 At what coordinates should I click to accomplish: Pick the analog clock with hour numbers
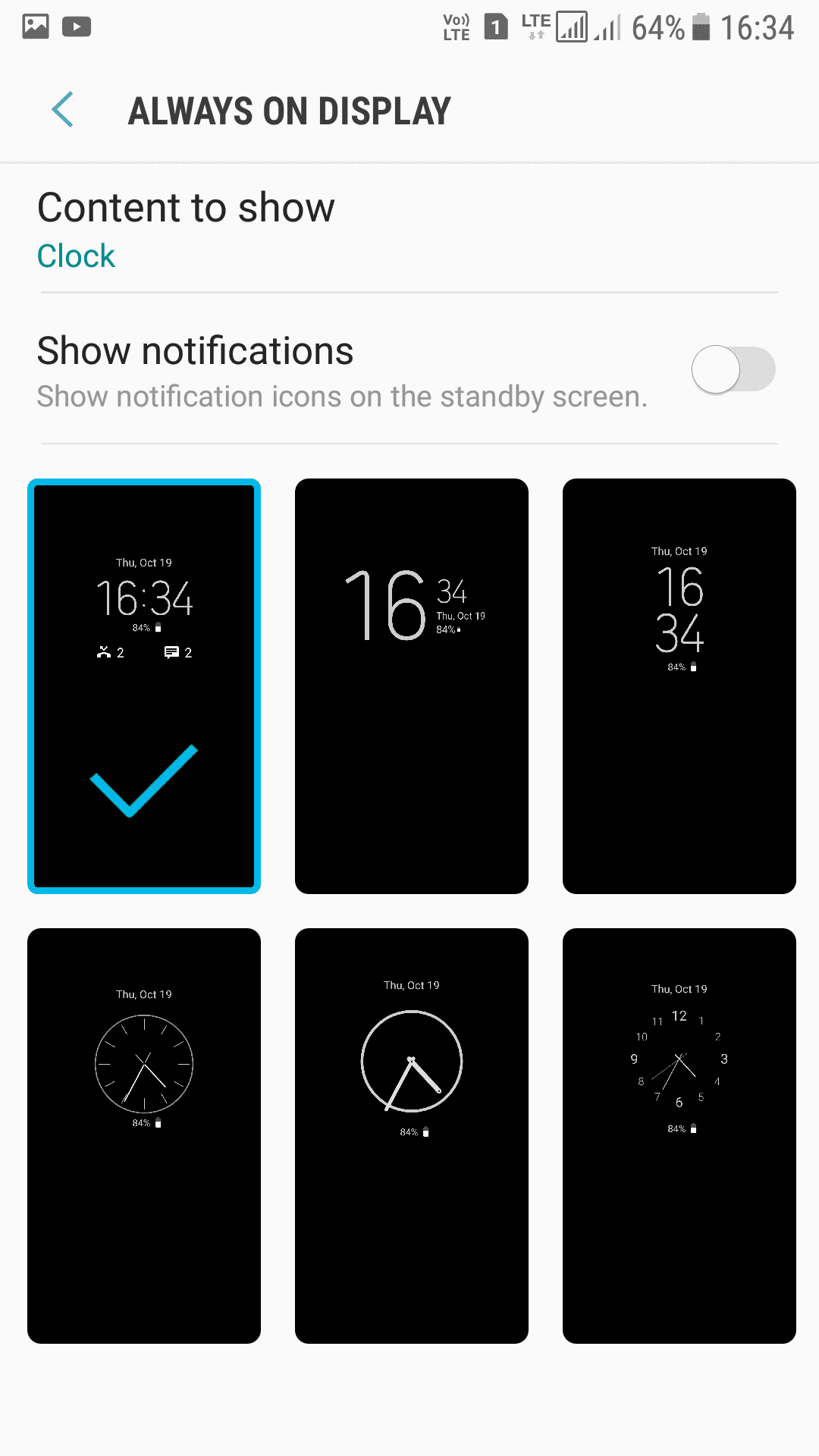[x=679, y=1136]
